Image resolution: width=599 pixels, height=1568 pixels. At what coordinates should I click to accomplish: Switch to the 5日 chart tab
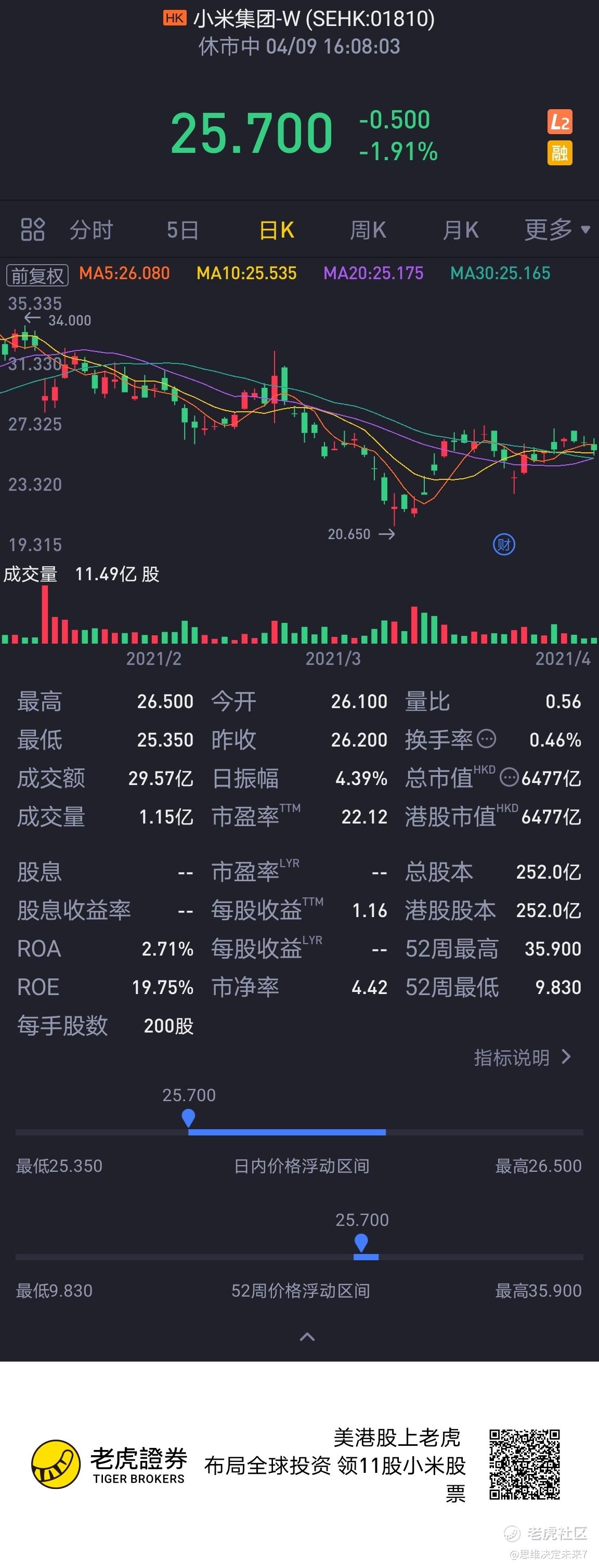183,230
